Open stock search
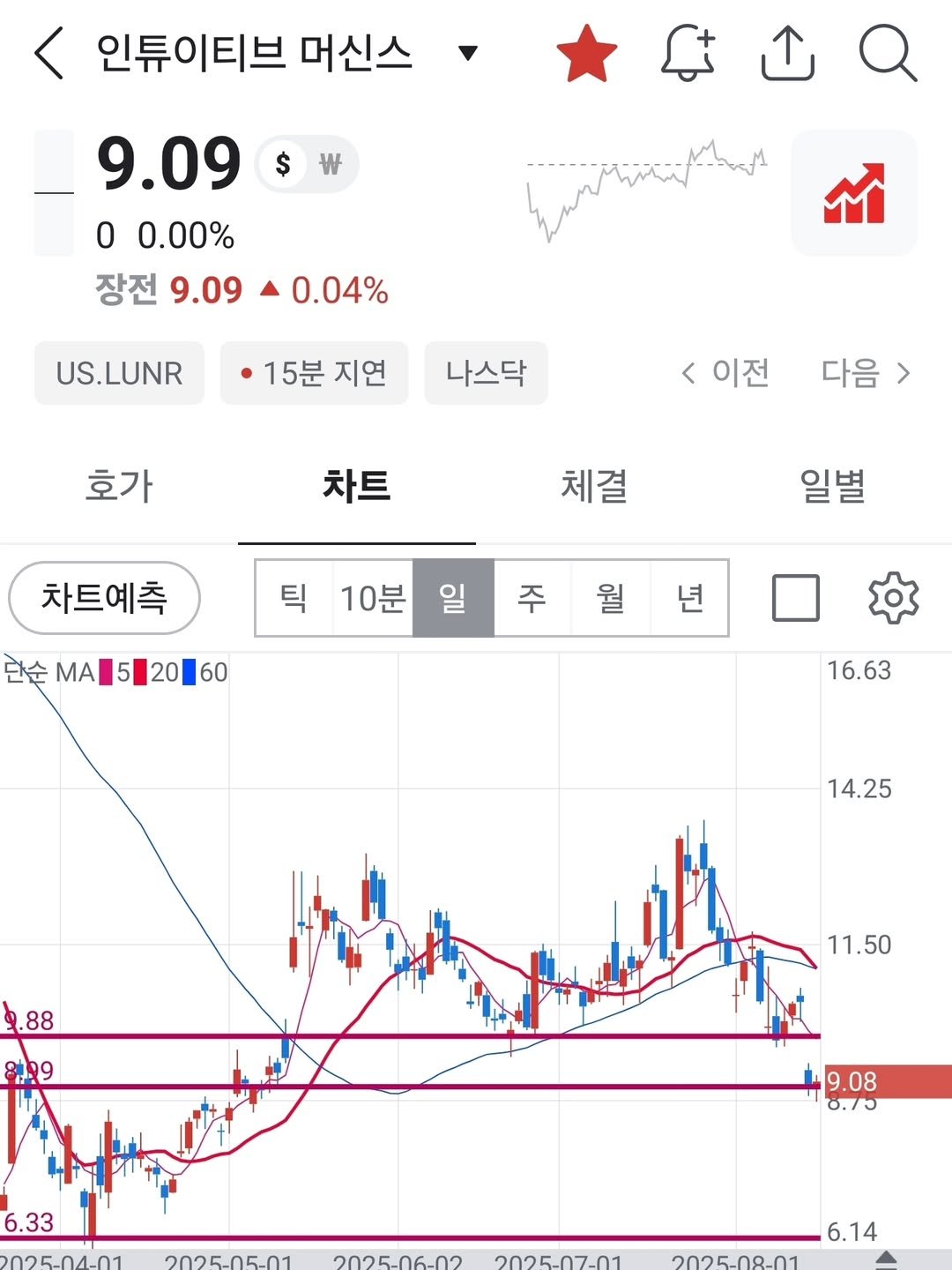This screenshot has width=952, height=1270. [x=887, y=53]
